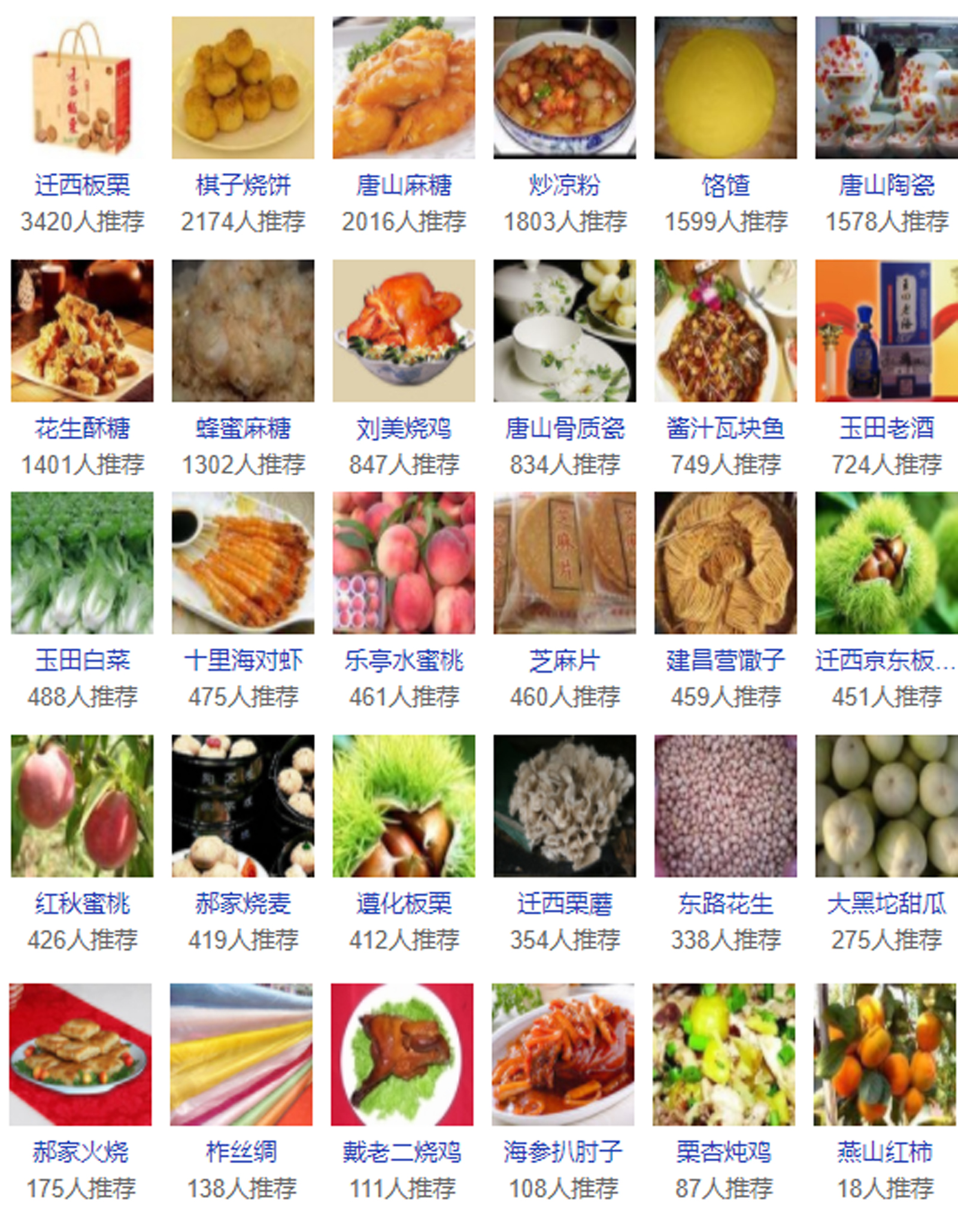View details for 唐山麻糖

[x=404, y=185]
